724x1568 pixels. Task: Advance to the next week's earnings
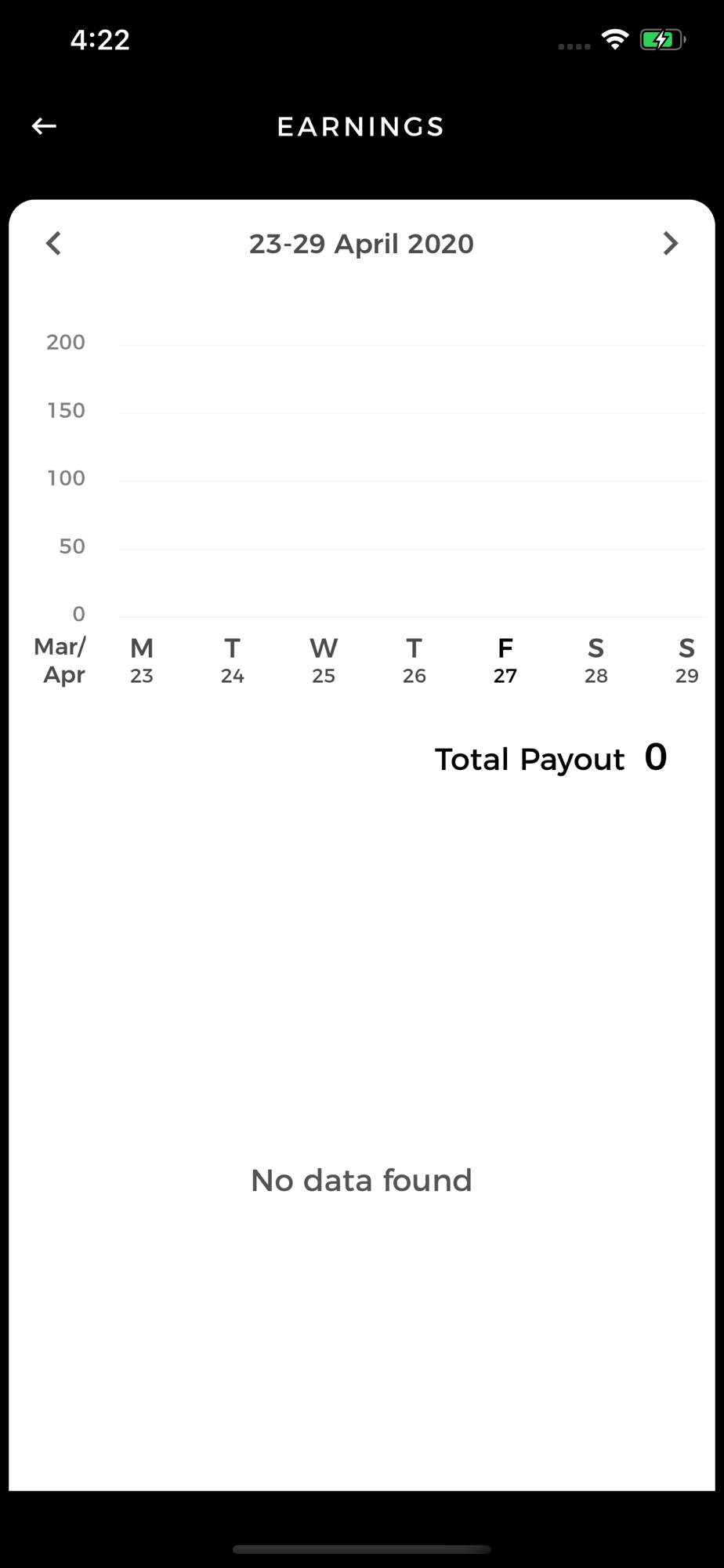(x=670, y=243)
